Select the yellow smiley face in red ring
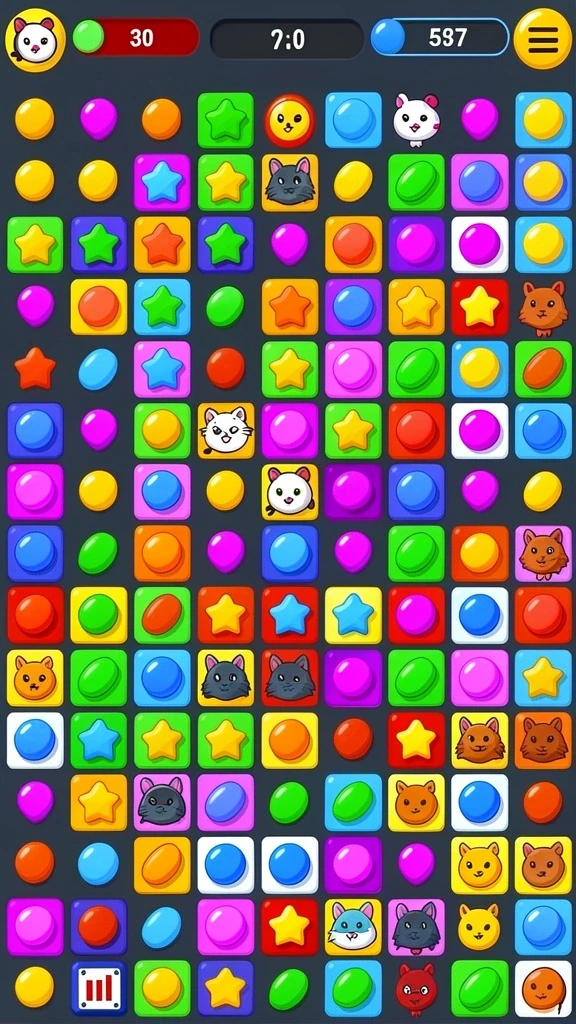576x1024 pixels. point(289,120)
